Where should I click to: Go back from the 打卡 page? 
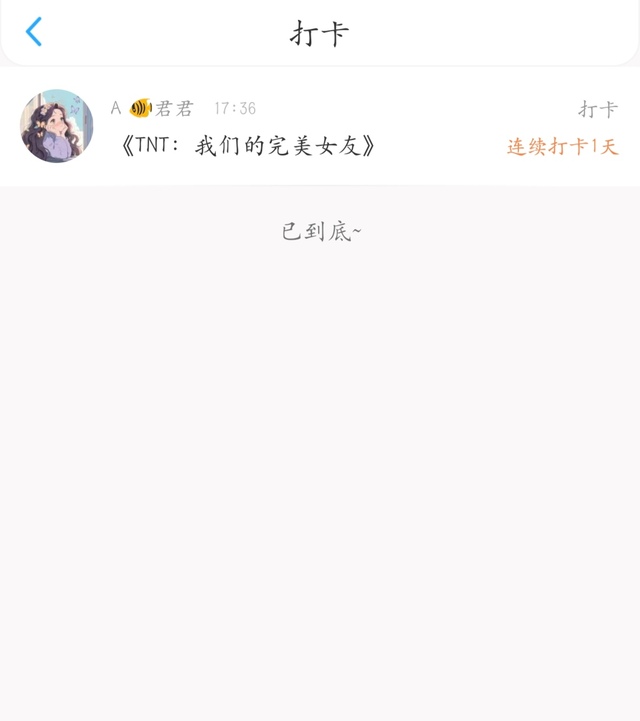[x=34, y=32]
